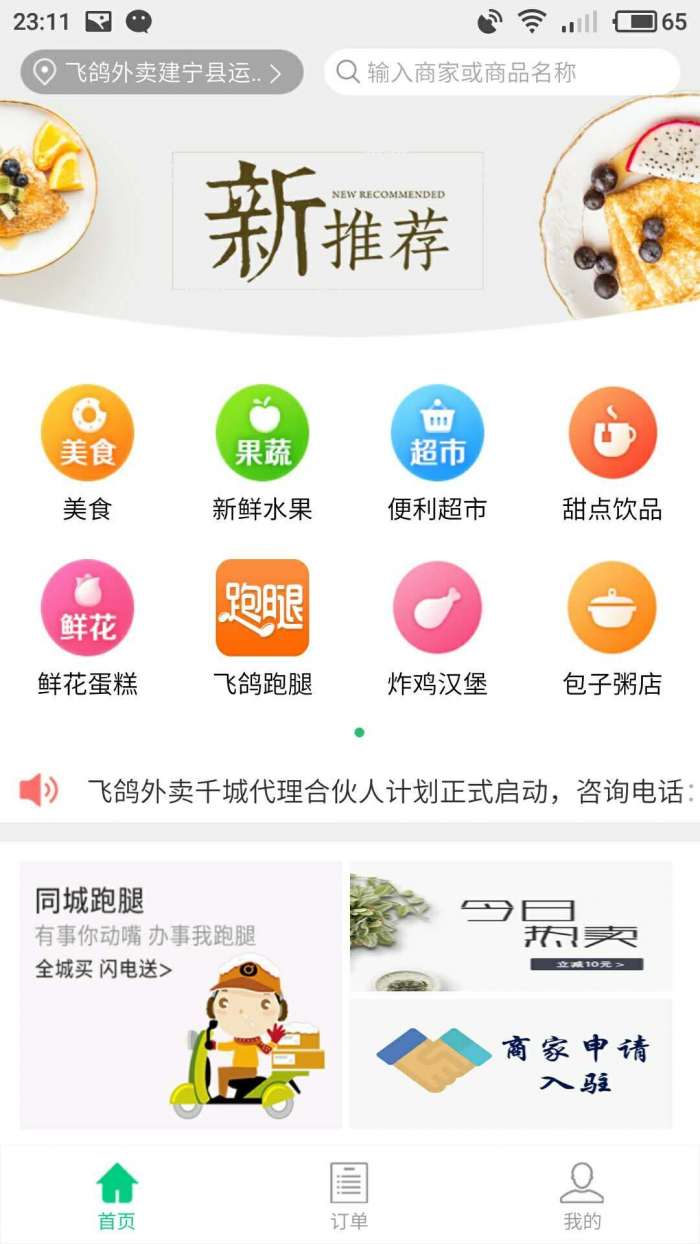Switch to the 订单 tab

tap(349, 1196)
